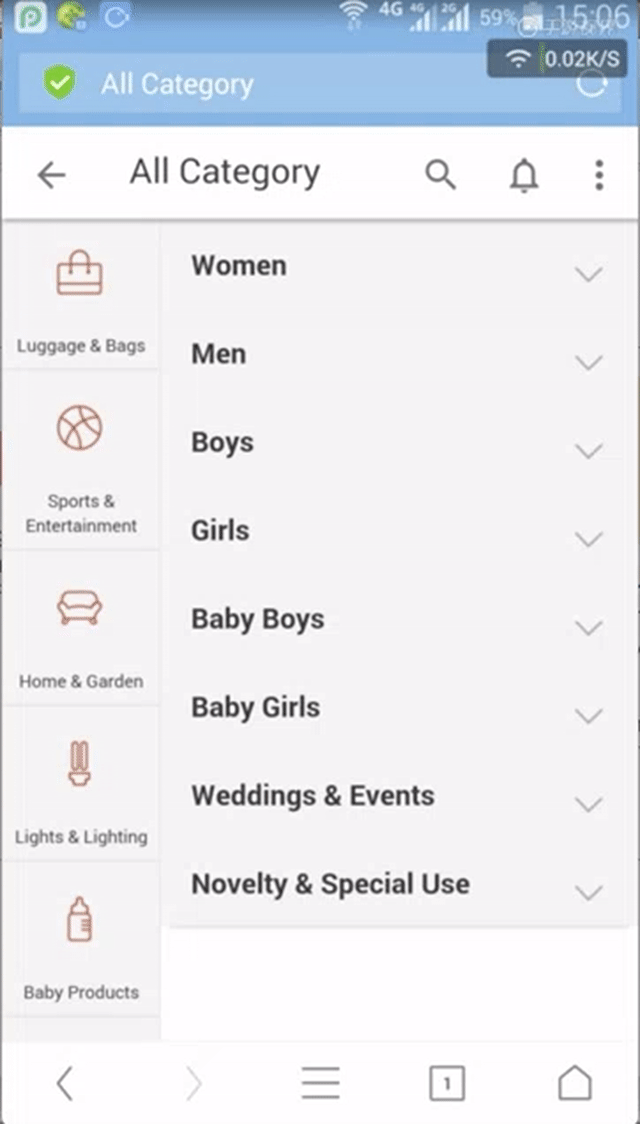Select Sports & Entertainment category

coord(80,461)
